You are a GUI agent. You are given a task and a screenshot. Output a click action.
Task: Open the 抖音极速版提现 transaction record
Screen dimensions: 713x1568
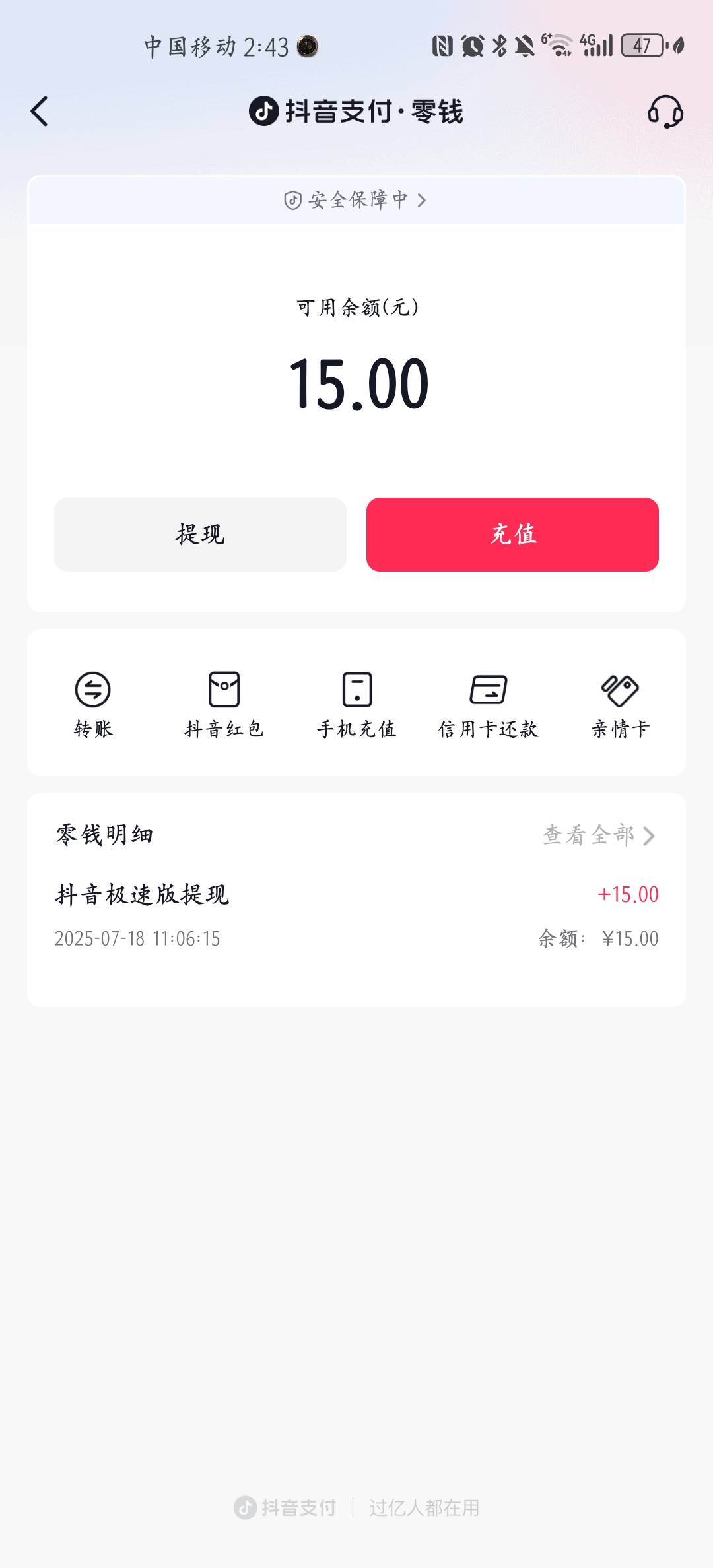click(356, 916)
